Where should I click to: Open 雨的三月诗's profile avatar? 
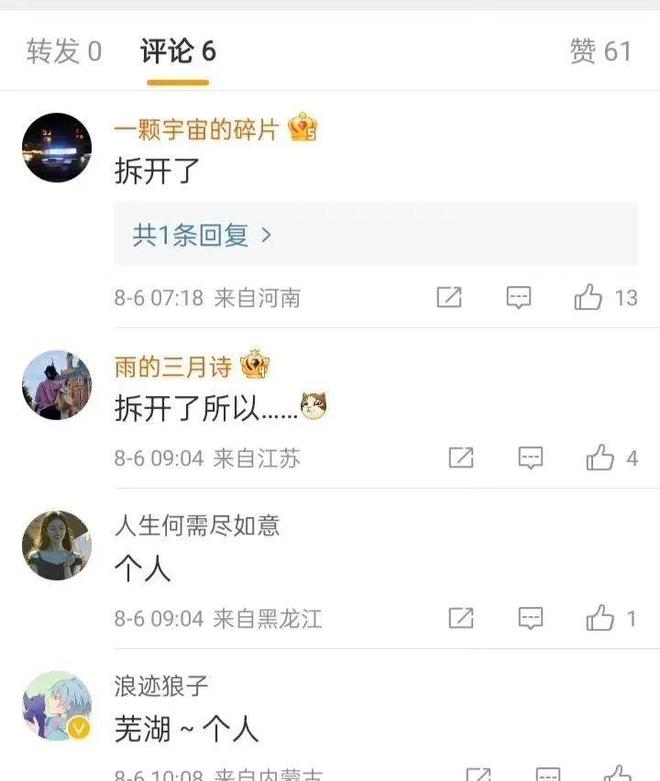click(57, 385)
